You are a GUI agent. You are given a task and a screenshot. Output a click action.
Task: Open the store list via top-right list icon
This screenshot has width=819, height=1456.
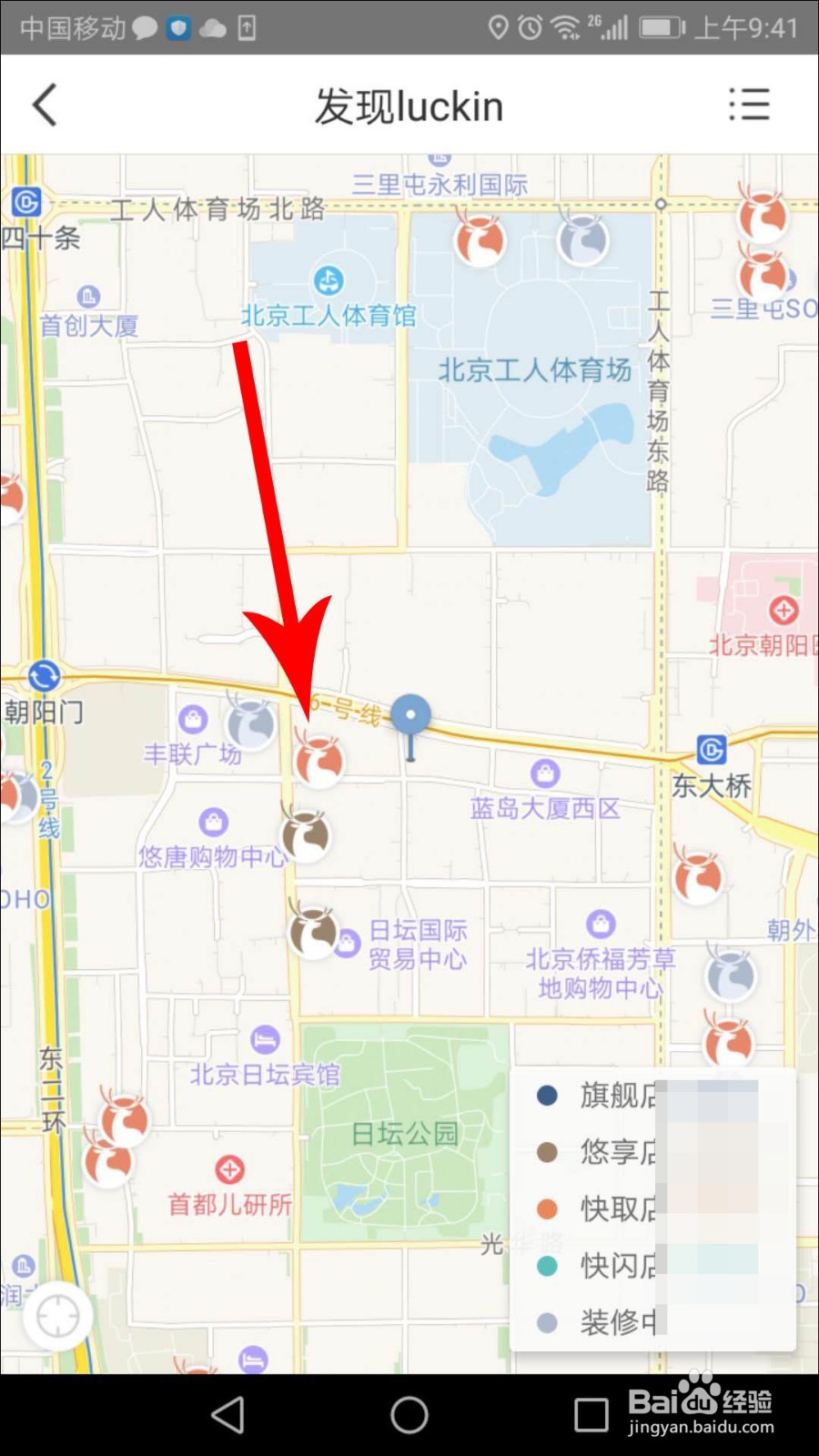click(749, 105)
